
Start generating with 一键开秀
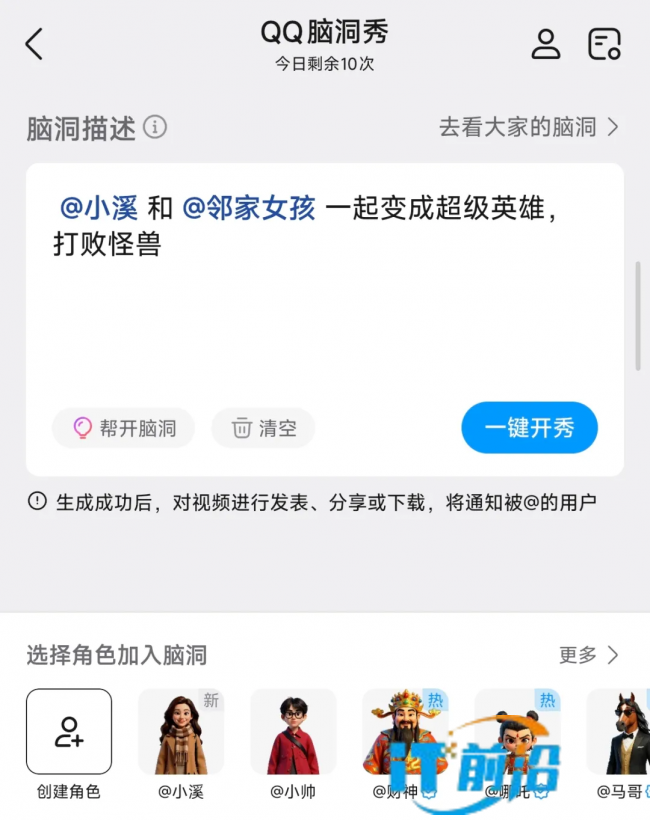(x=529, y=428)
